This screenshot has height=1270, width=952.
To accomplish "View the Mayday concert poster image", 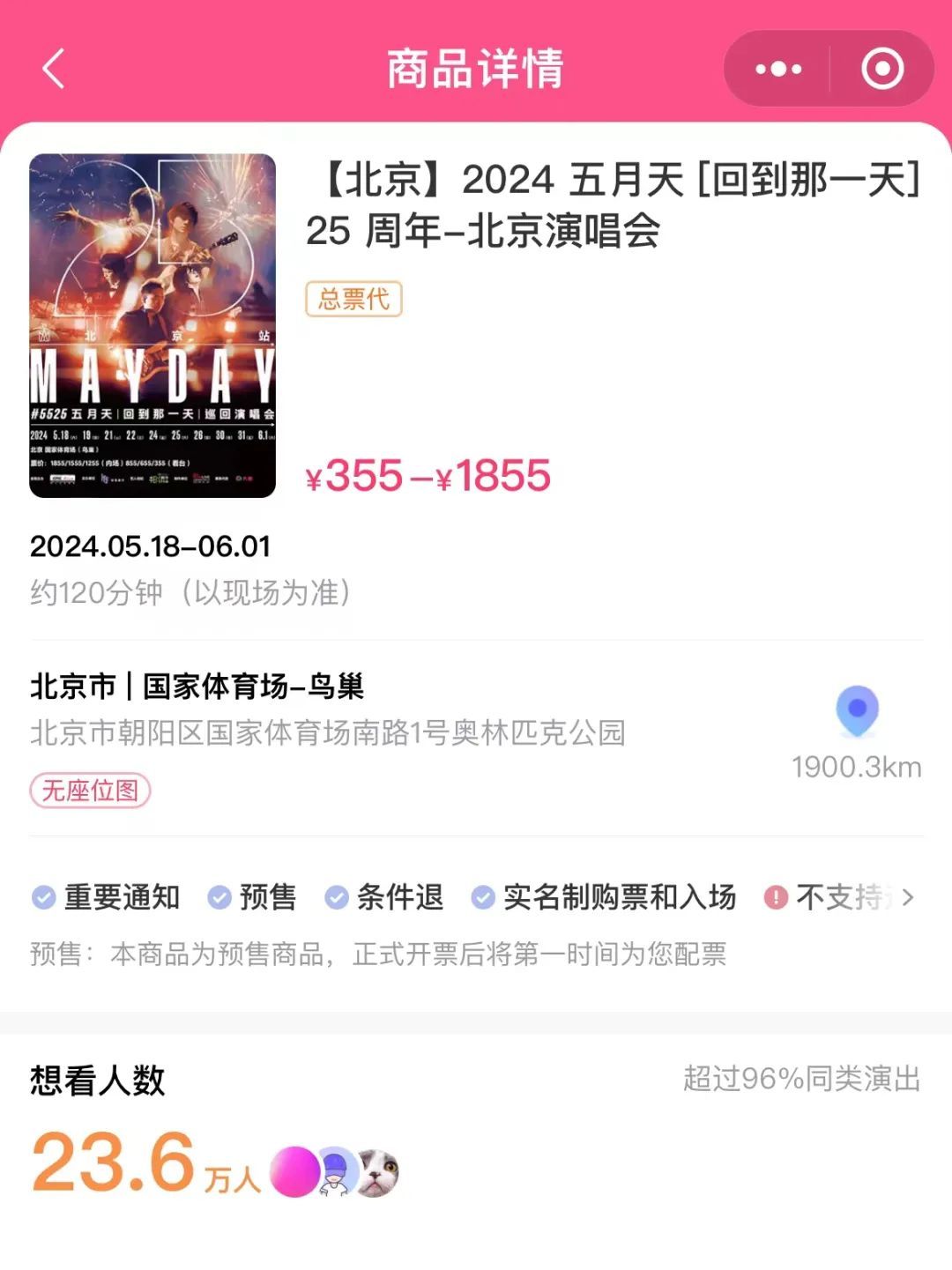I will click(x=152, y=325).
